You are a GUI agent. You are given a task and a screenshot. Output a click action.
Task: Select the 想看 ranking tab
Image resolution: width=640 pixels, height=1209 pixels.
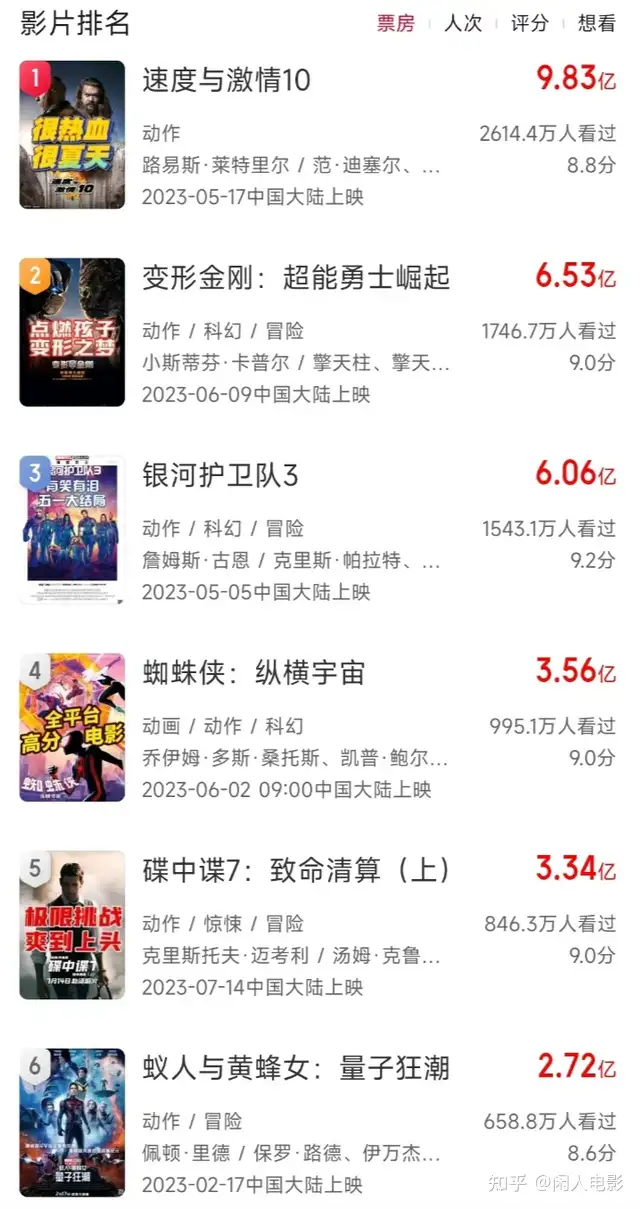click(597, 23)
